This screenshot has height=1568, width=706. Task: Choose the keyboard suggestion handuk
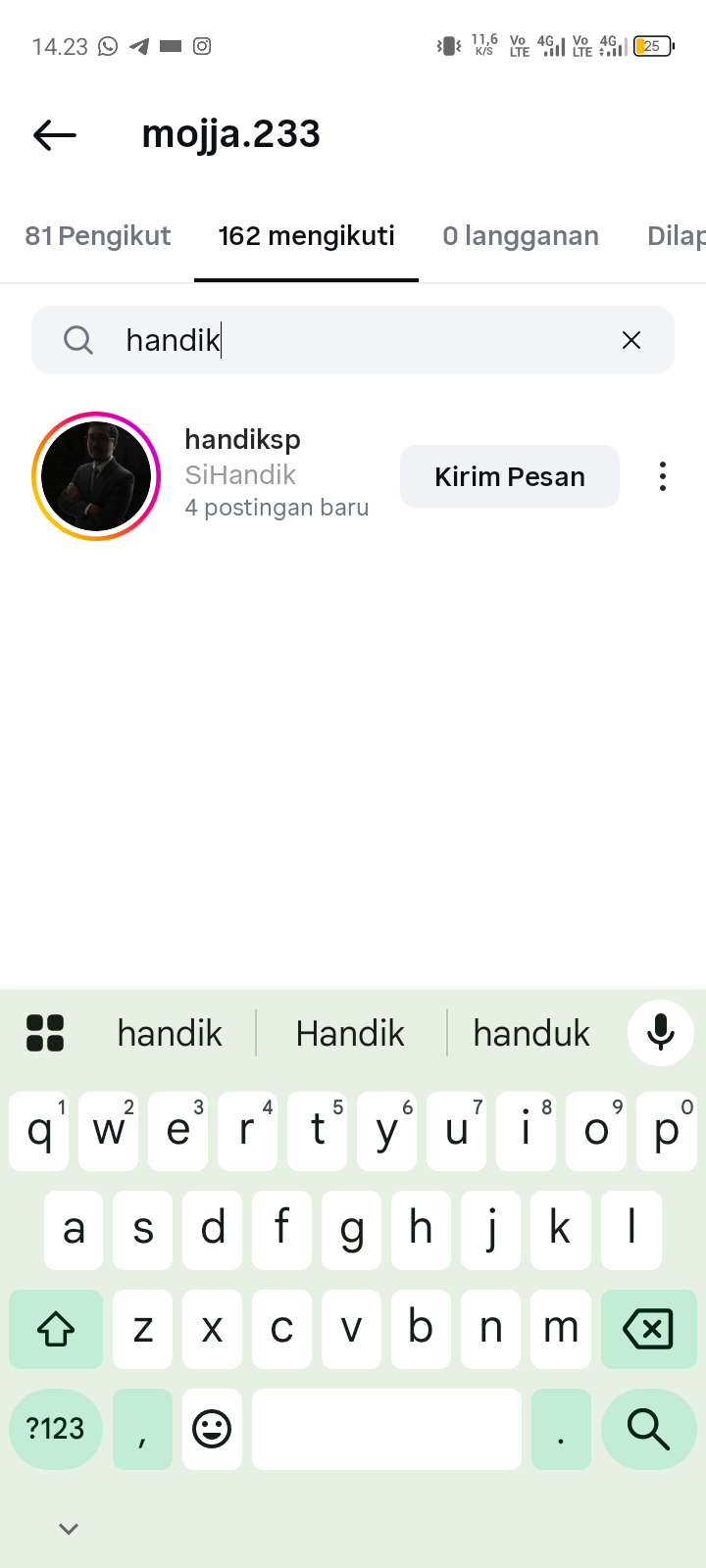[x=531, y=1033]
